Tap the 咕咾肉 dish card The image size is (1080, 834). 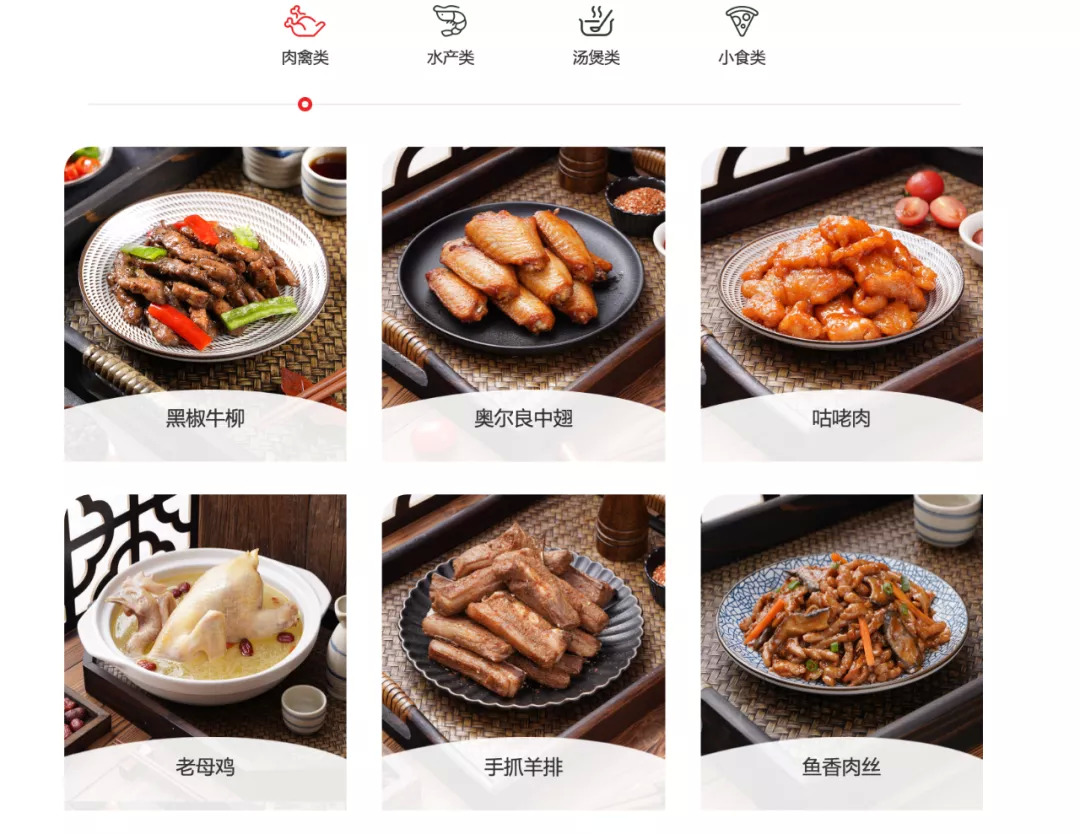pos(841,303)
